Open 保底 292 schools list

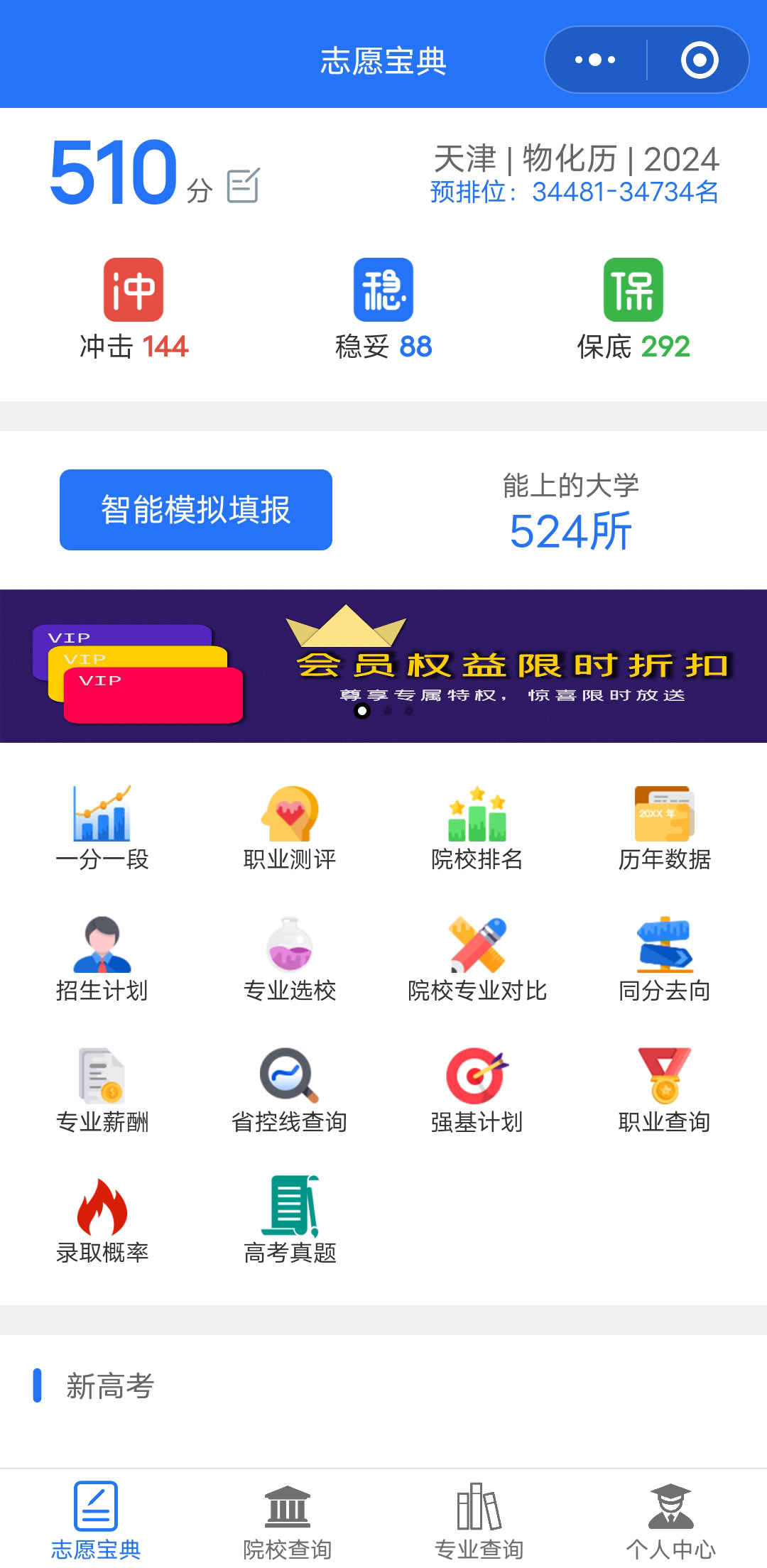coord(633,309)
